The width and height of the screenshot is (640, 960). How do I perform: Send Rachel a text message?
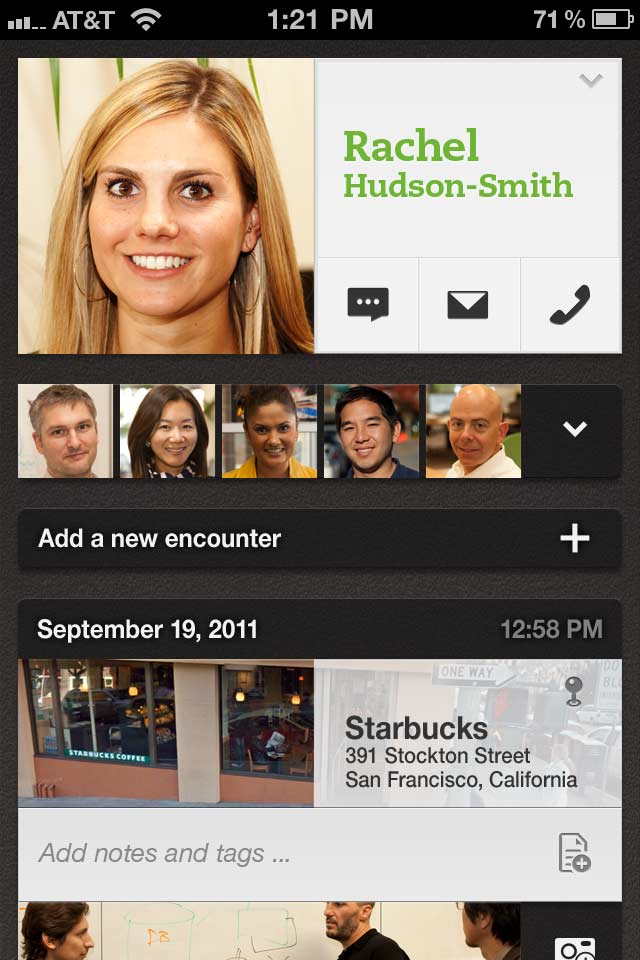367,305
